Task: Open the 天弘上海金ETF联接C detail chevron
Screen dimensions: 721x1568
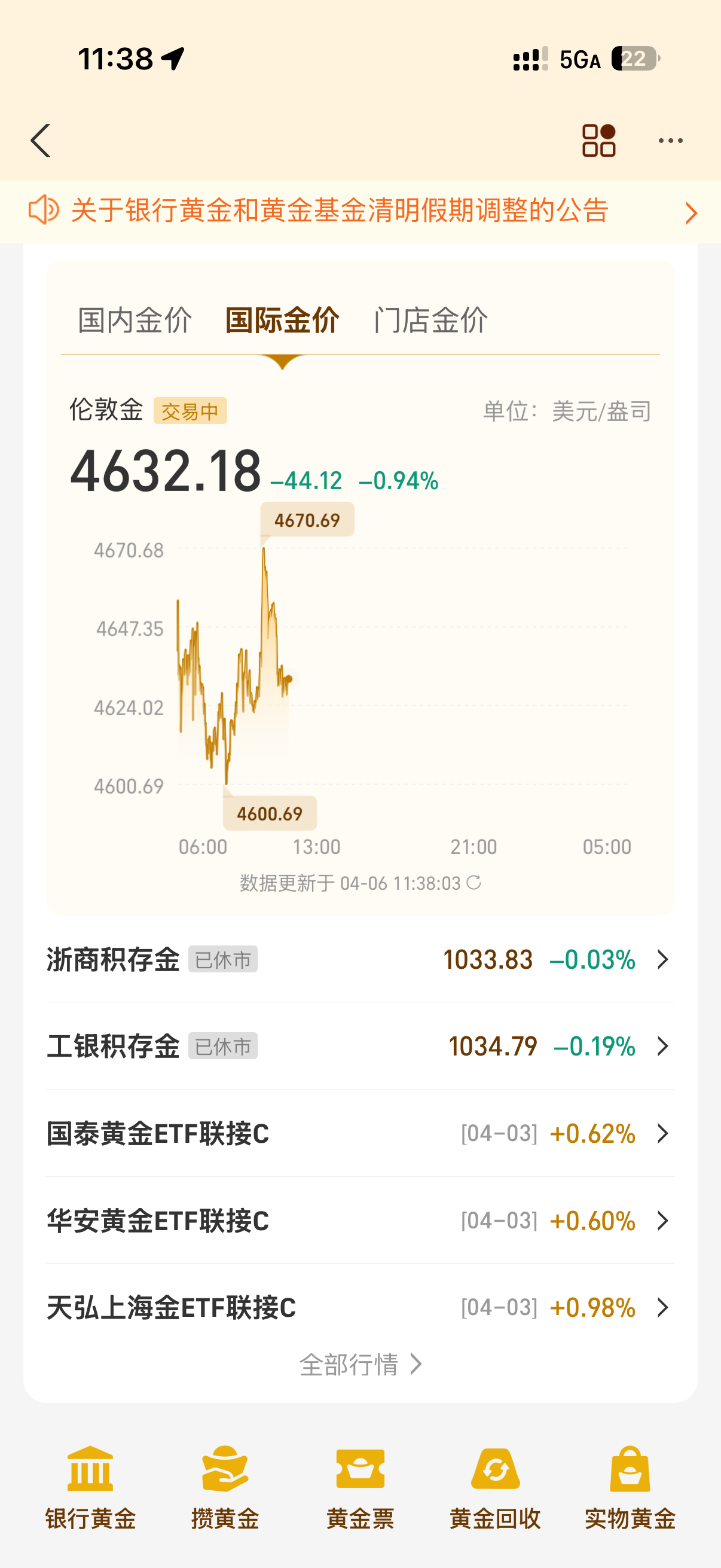Action: point(663,1308)
